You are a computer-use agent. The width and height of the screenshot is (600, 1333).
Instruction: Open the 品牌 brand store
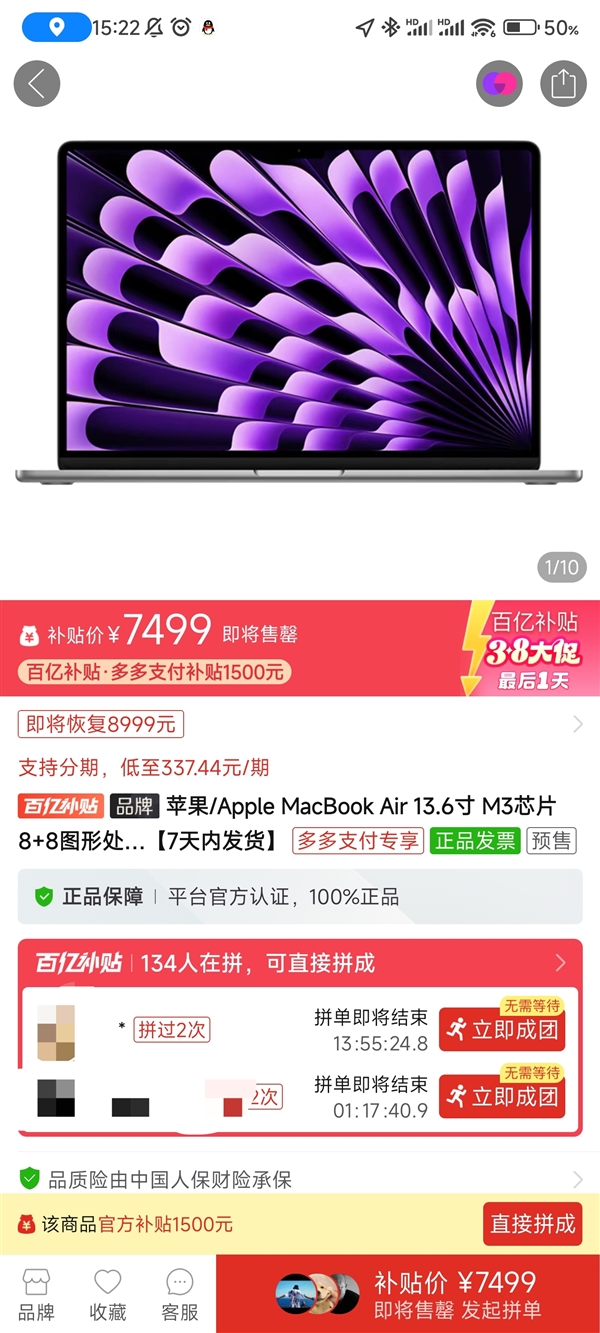point(37,1293)
